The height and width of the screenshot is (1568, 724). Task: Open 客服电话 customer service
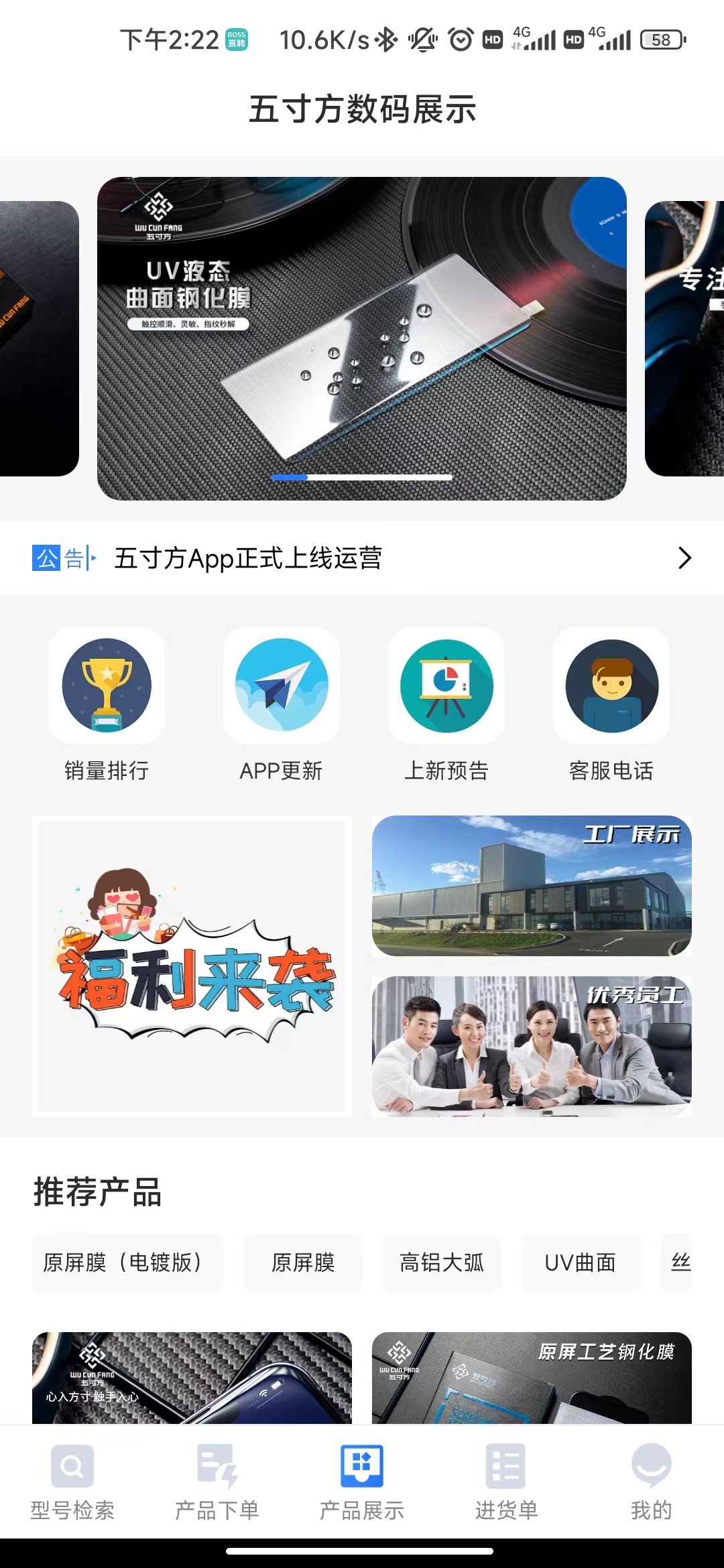pyautogui.click(x=611, y=704)
